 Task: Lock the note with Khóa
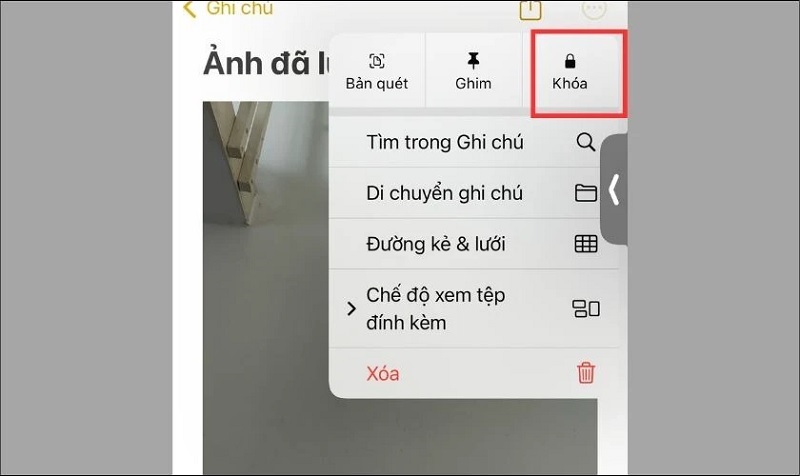570,71
